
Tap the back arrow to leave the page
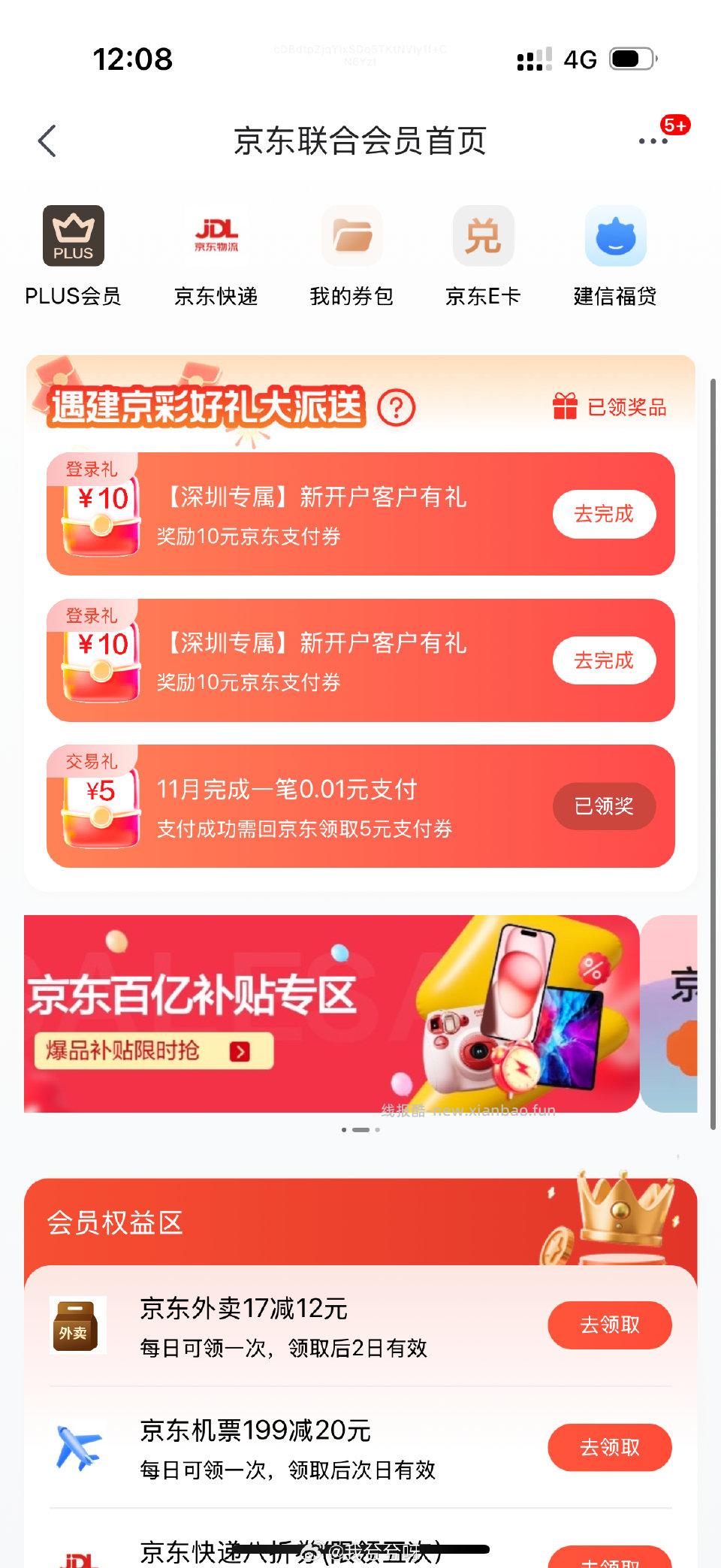[47, 140]
